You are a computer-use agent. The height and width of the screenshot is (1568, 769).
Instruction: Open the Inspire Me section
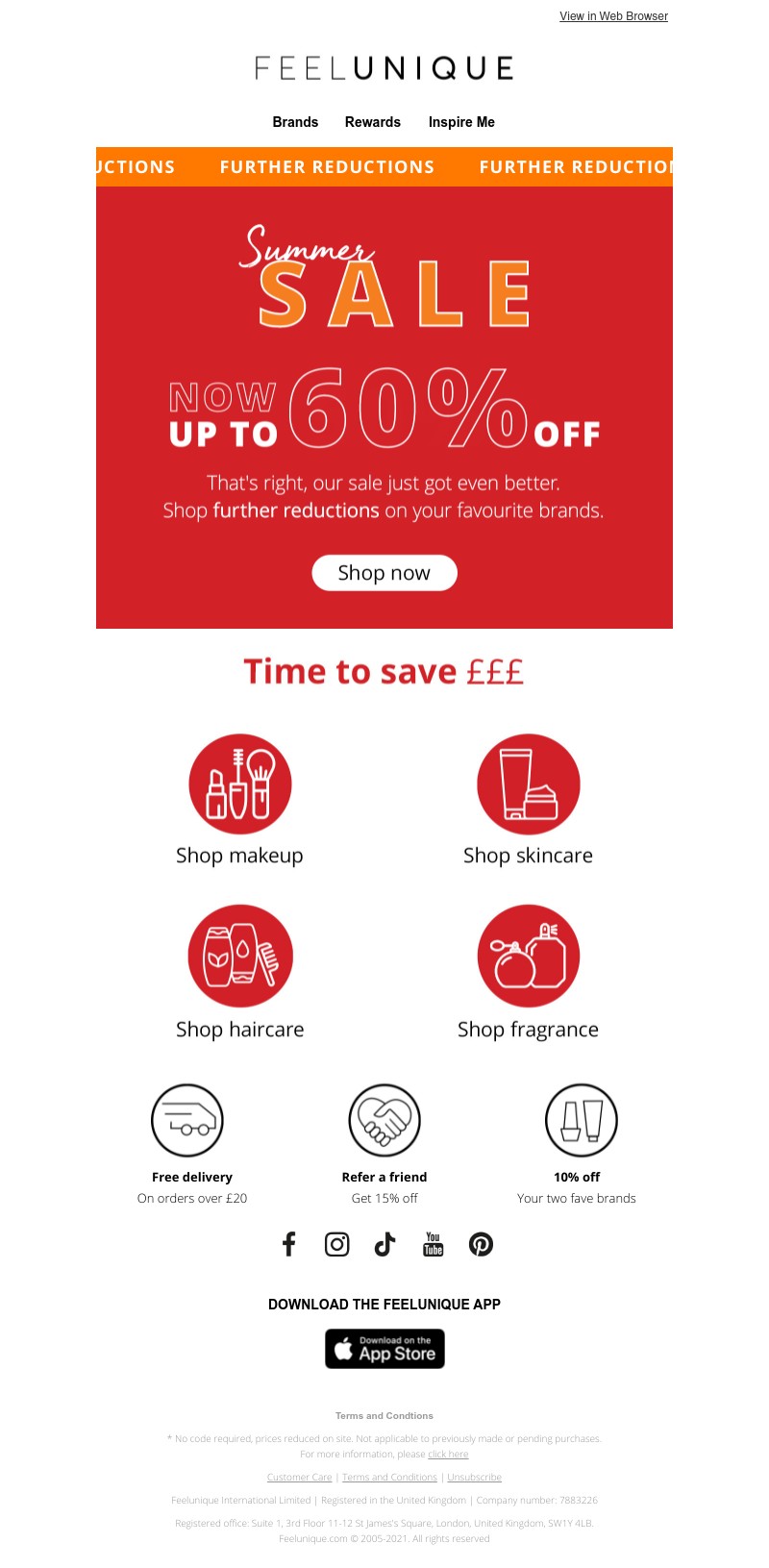click(461, 122)
